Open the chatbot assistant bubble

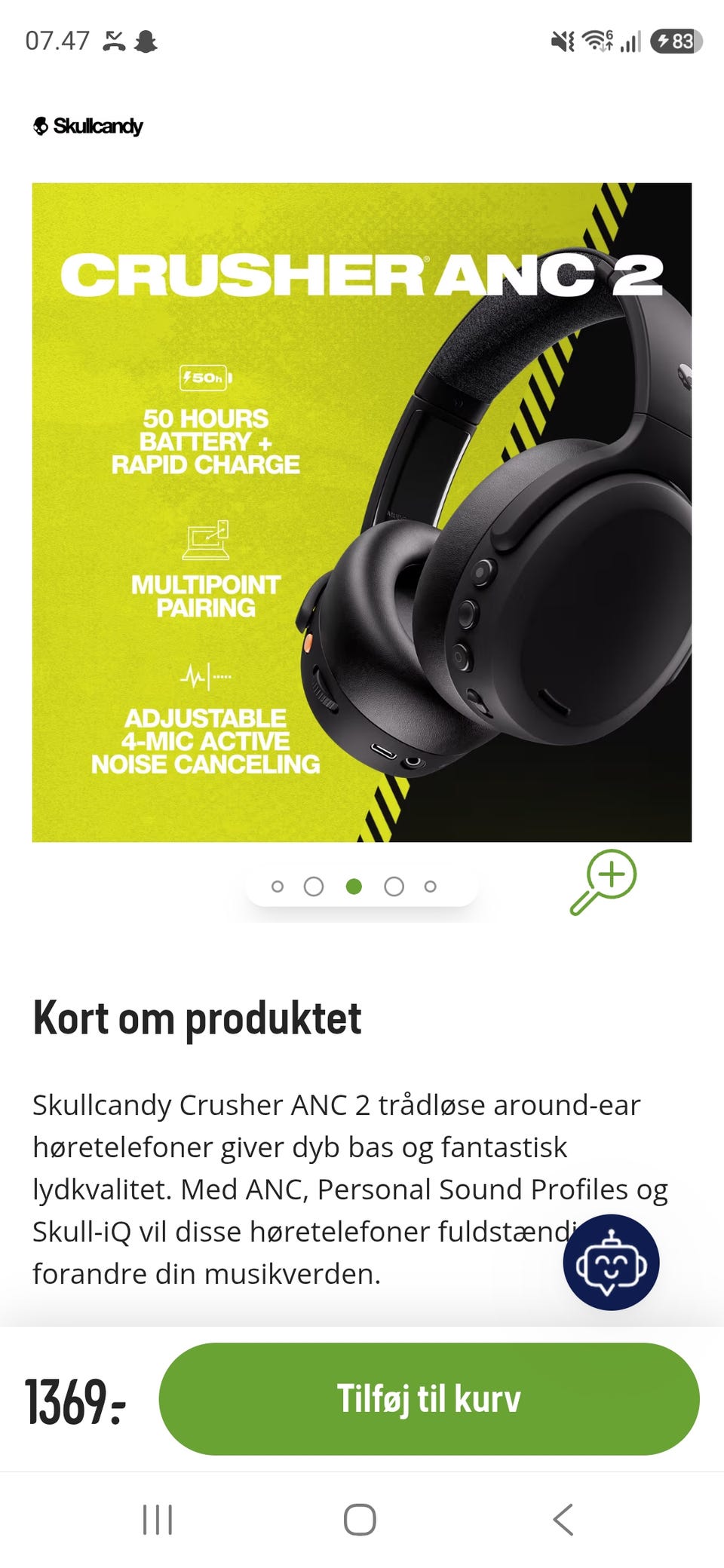(x=611, y=1262)
